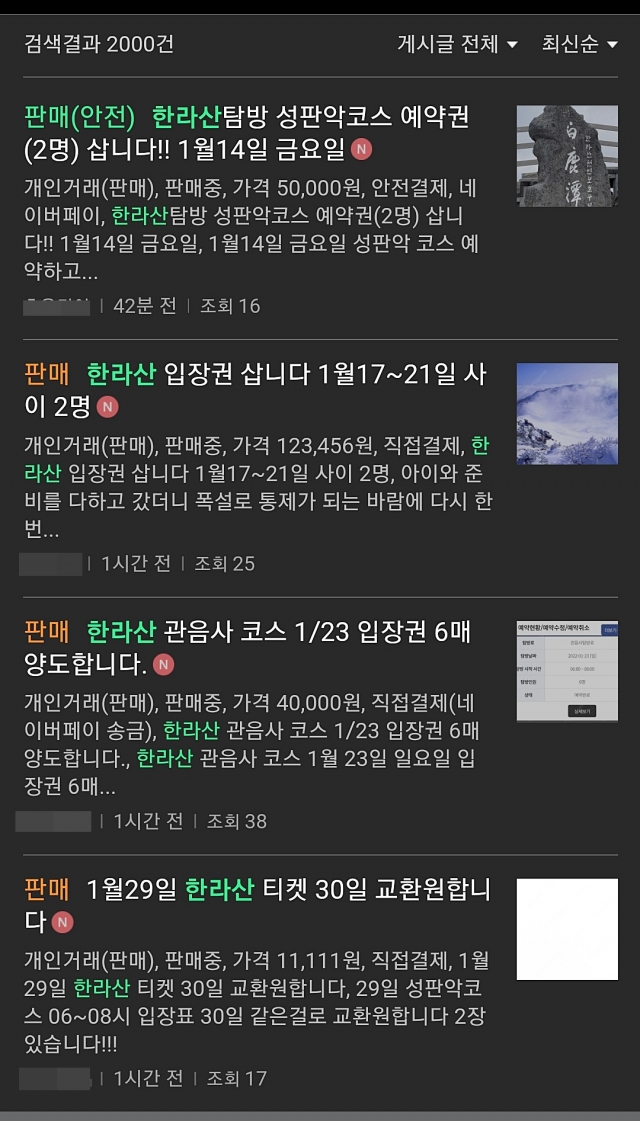View the snowy mountain thumbnail
This screenshot has width=640, height=1121.
pyautogui.click(x=567, y=413)
